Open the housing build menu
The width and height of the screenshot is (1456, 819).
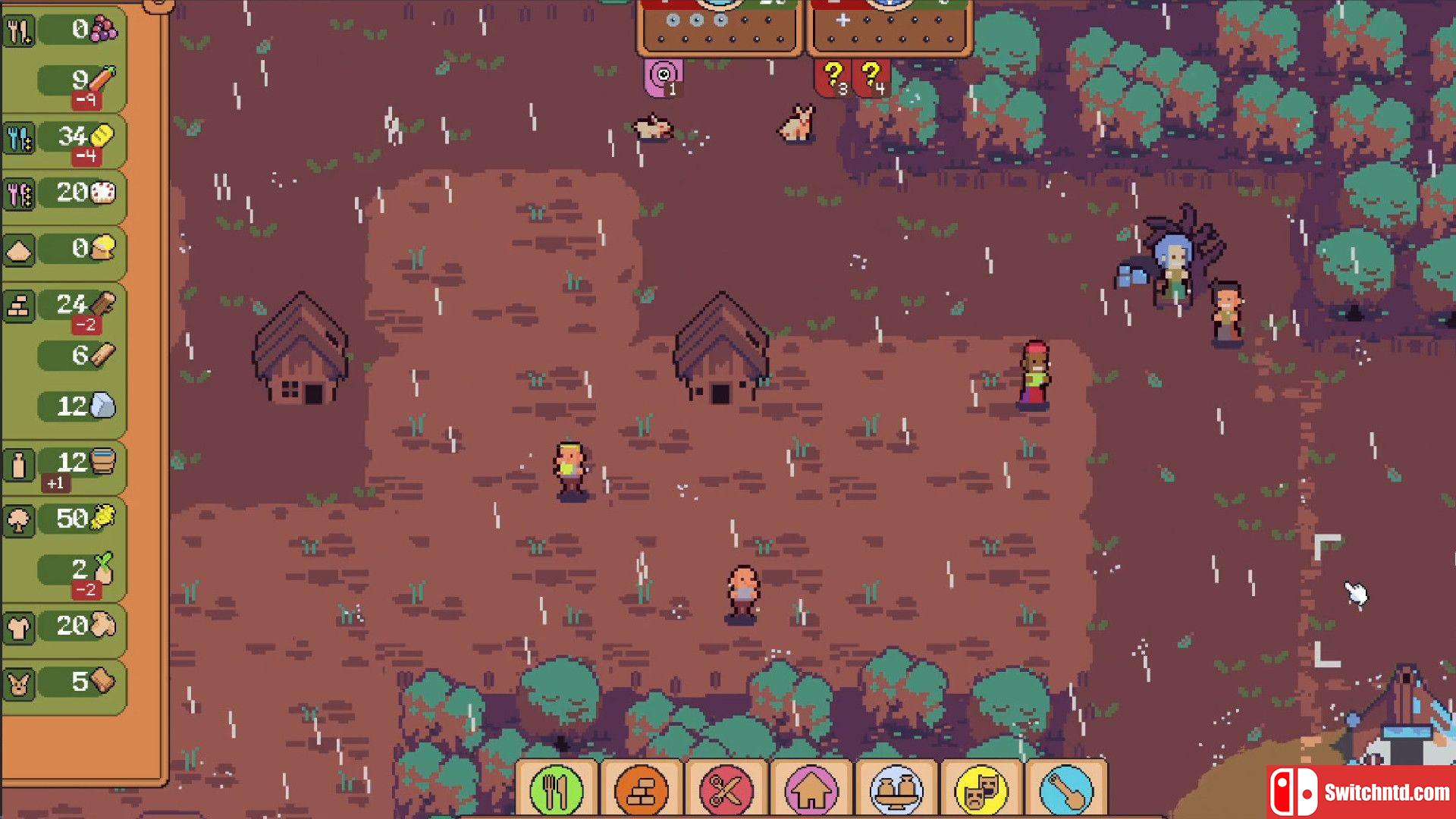pyautogui.click(x=811, y=790)
